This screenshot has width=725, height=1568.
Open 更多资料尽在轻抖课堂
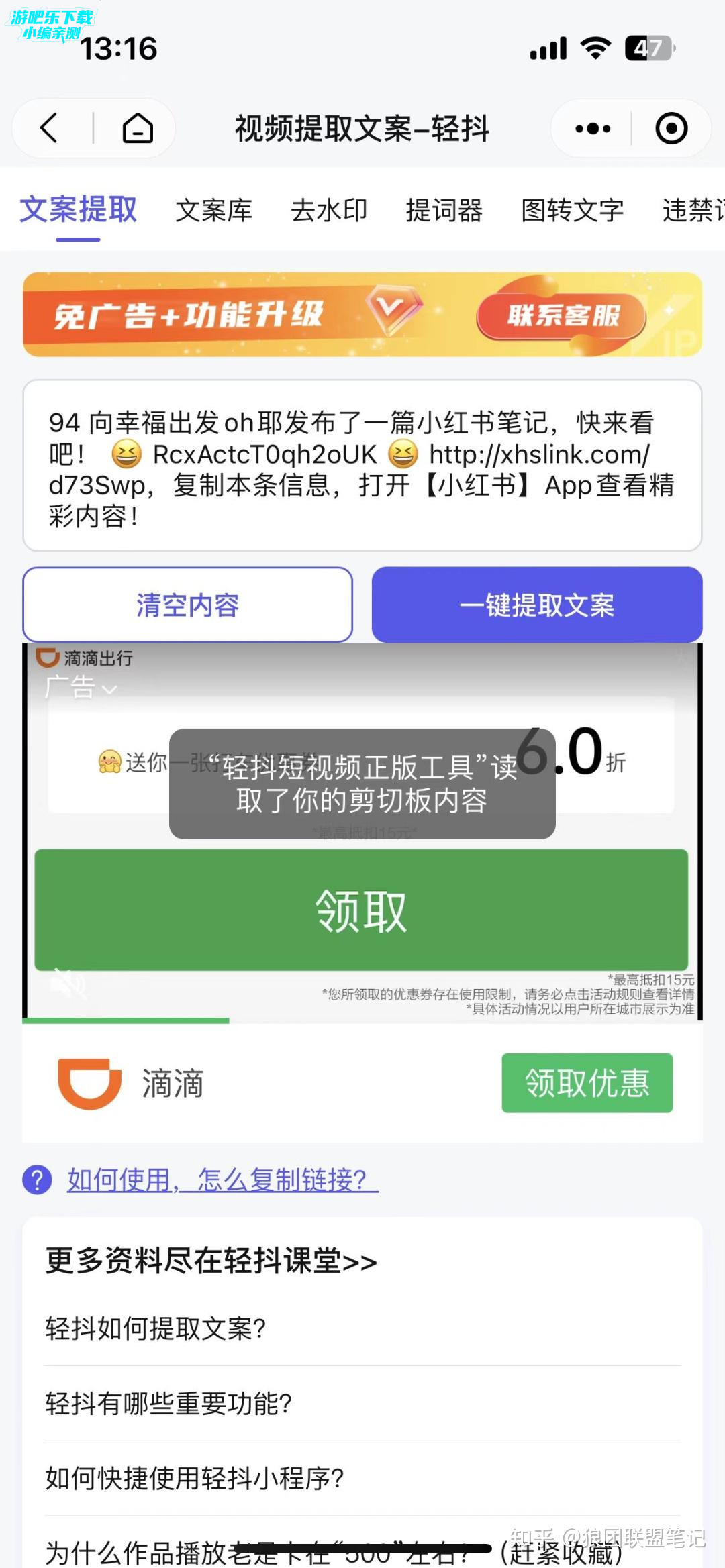pos(211,1261)
